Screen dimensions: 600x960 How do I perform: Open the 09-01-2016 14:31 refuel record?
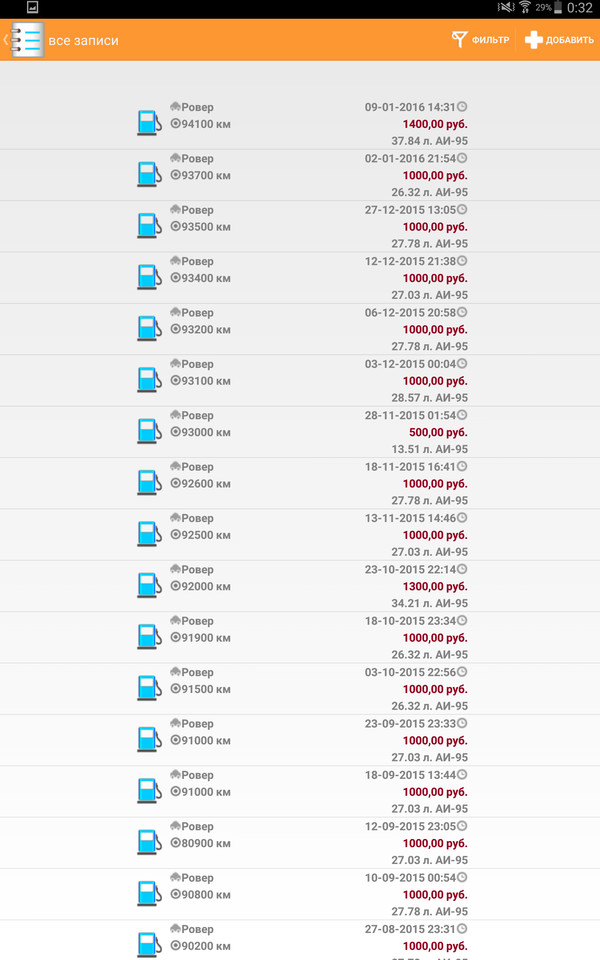[300, 124]
